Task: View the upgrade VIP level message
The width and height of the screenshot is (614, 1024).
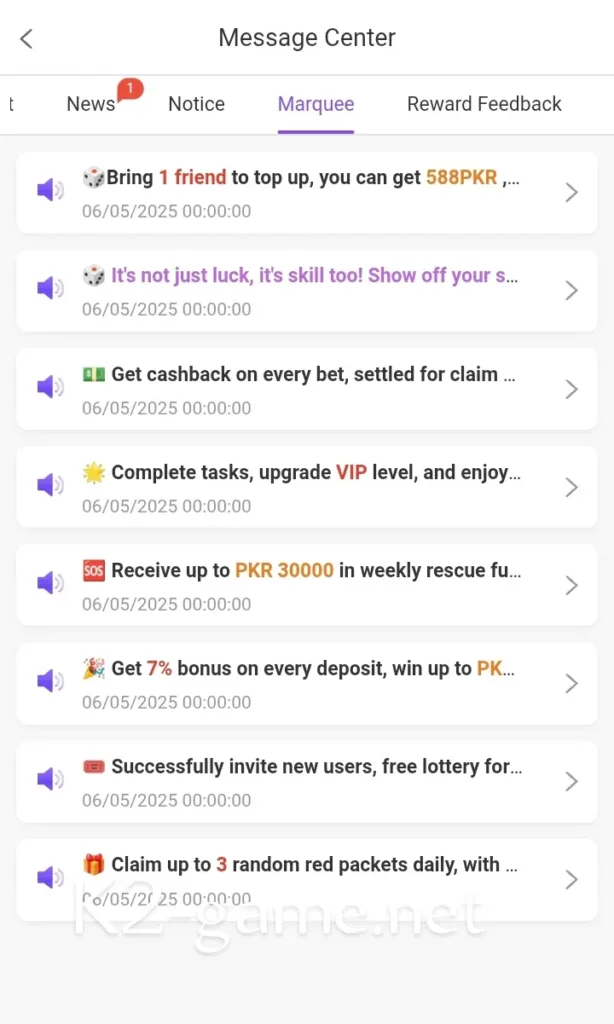Action: (x=307, y=487)
